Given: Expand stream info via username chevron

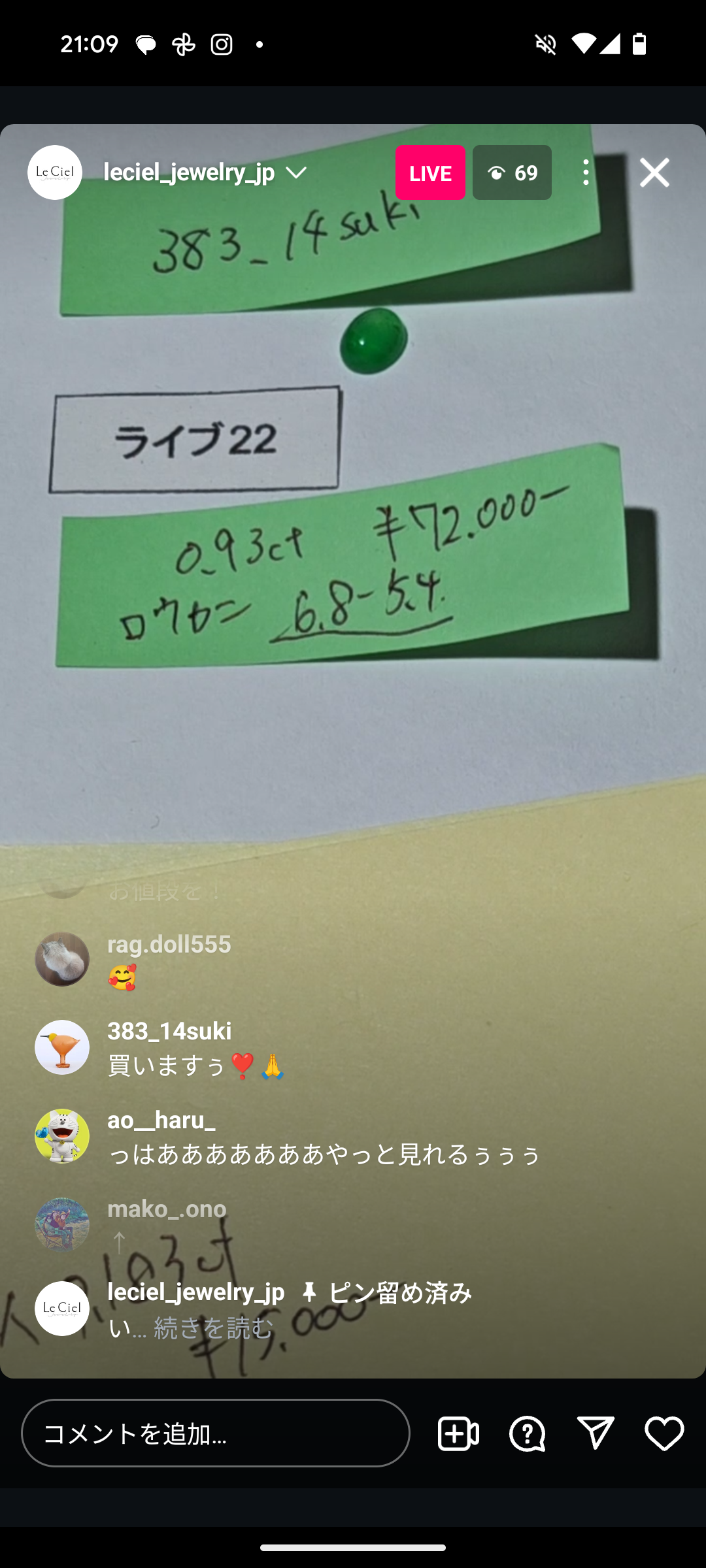Looking at the screenshot, I should point(297,174).
